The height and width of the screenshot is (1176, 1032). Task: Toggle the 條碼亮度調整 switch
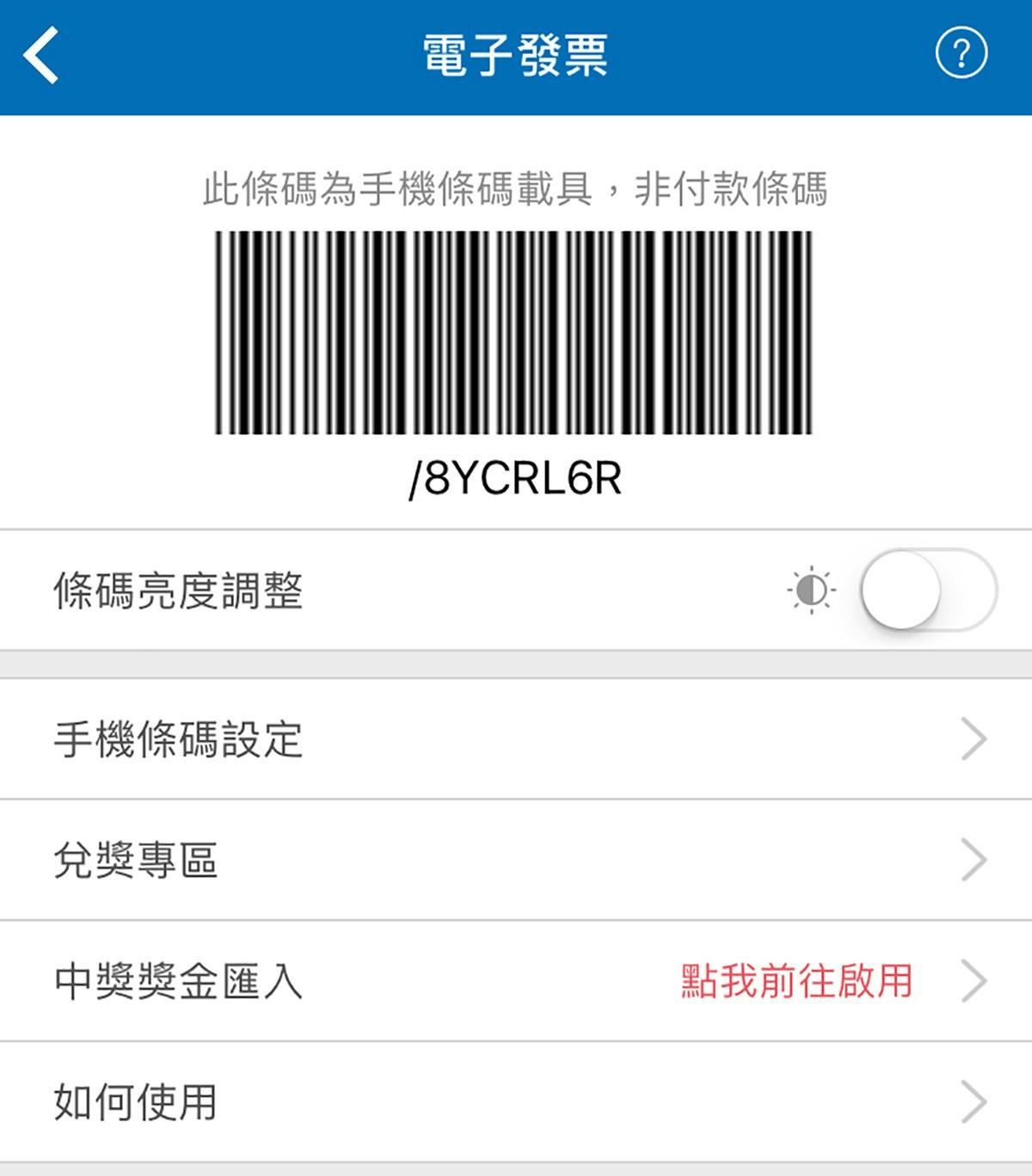coord(928,591)
